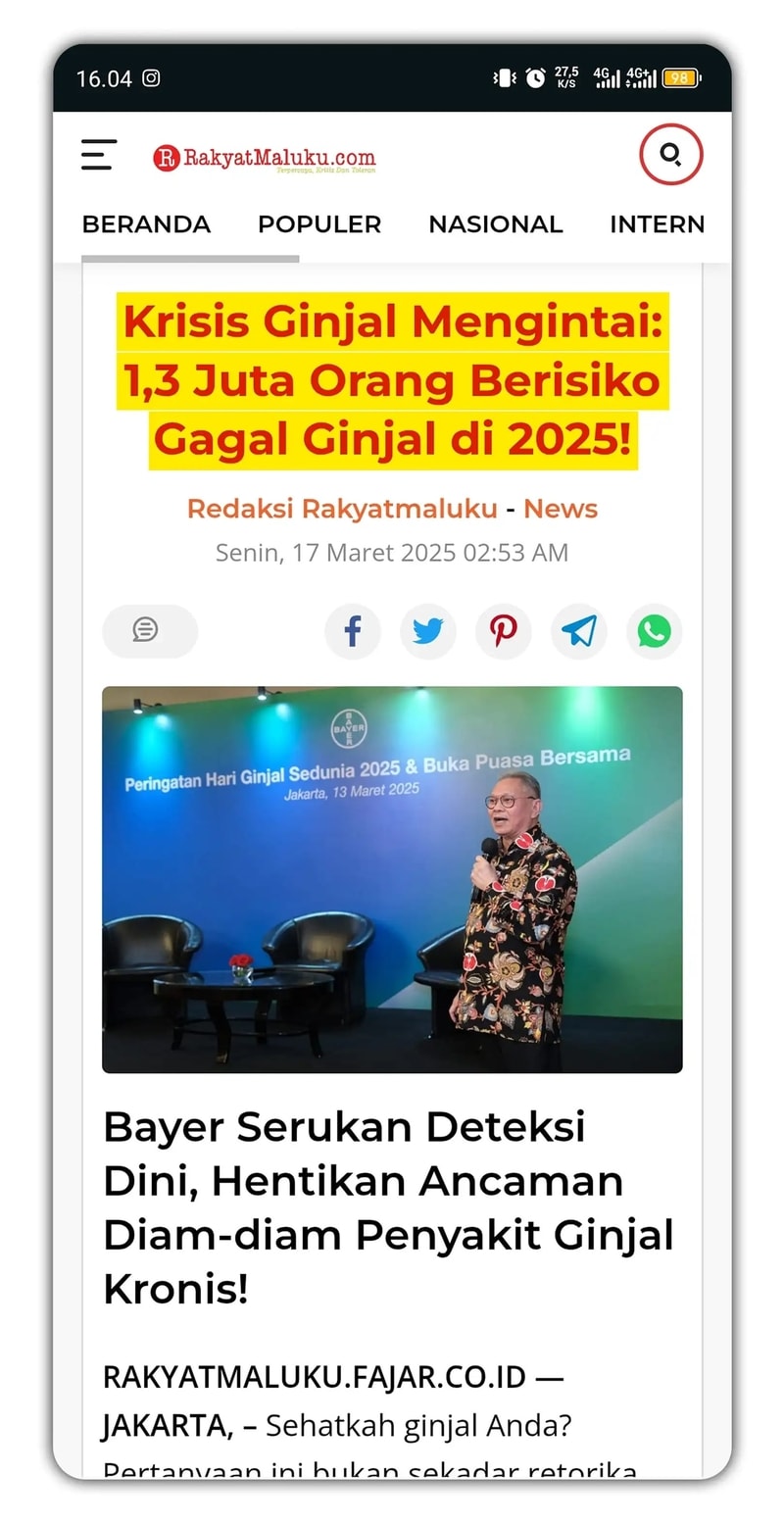Image resolution: width=784 pixels, height=1523 pixels.
Task: Switch to the Beranda tab
Action: point(146,224)
